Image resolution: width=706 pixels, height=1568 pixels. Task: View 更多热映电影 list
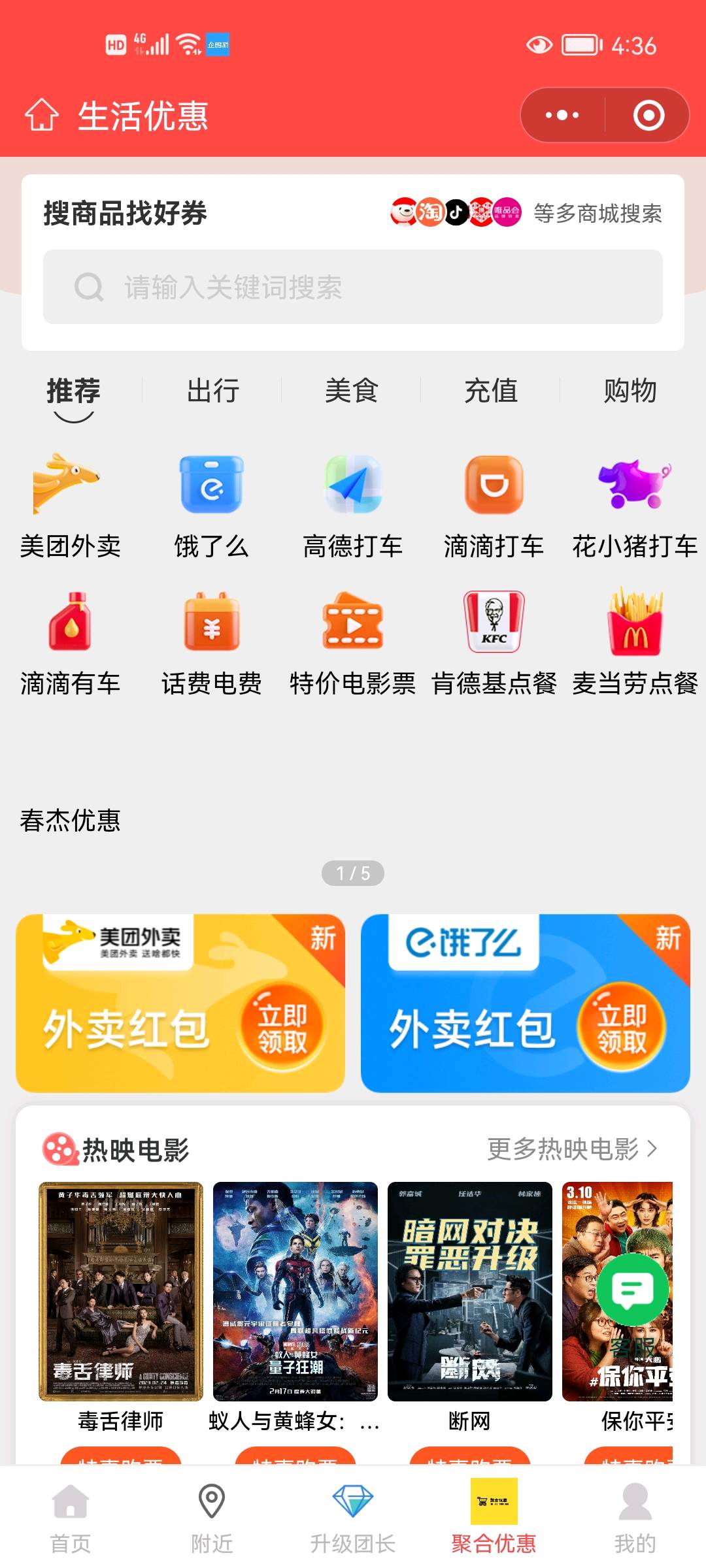pos(573,1149)
